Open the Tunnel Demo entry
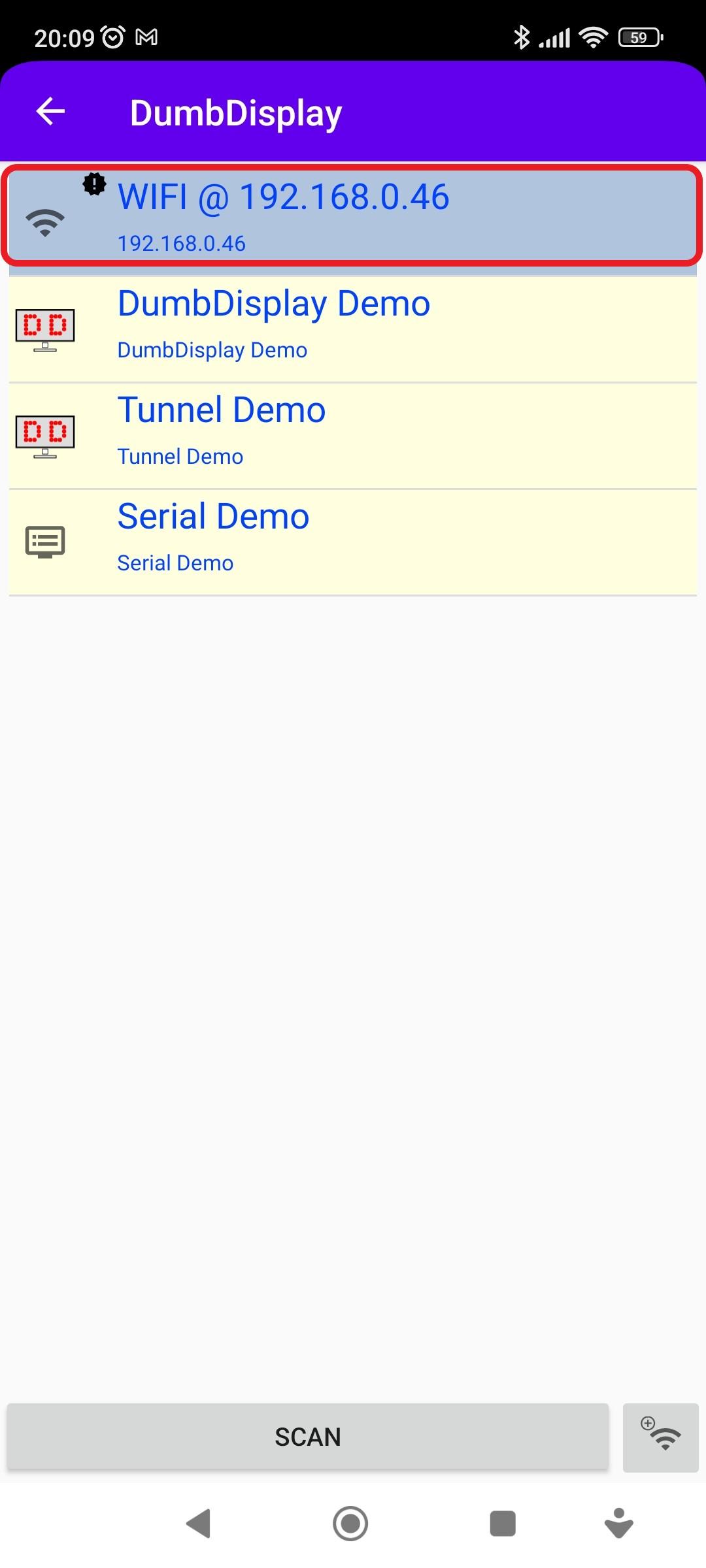 (353, 435)
